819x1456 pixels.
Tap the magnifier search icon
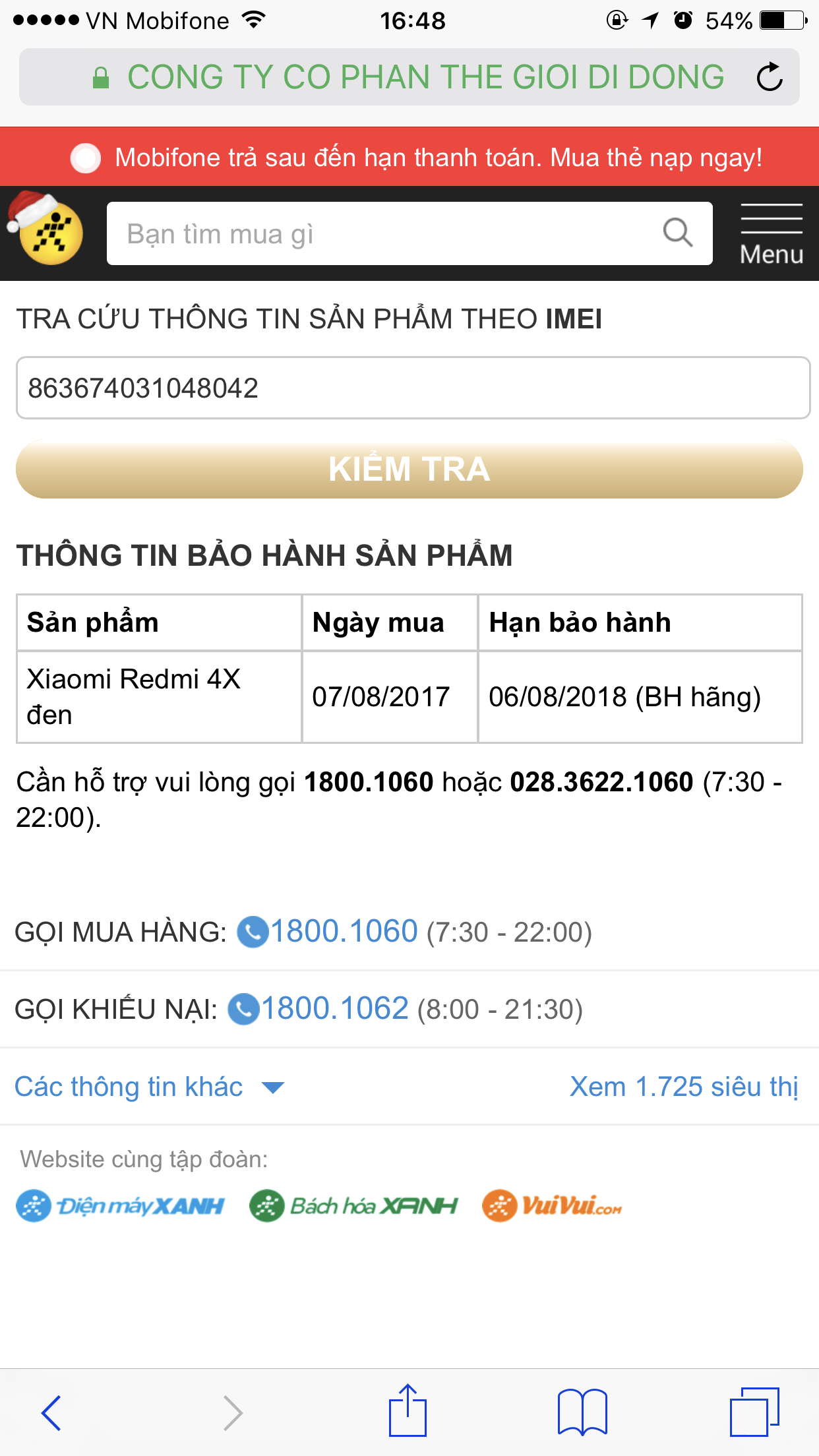(x=678, y=233)
